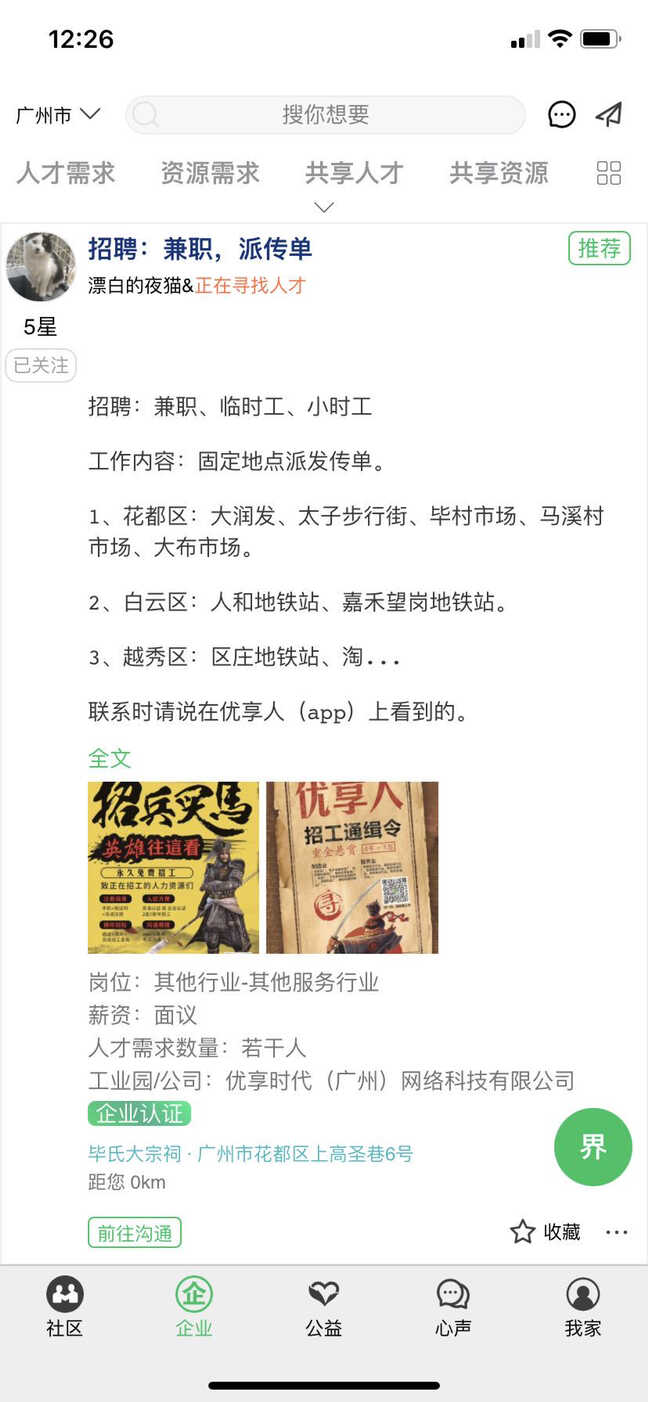Tap the 已关注 following button

[x=41, y=366]
